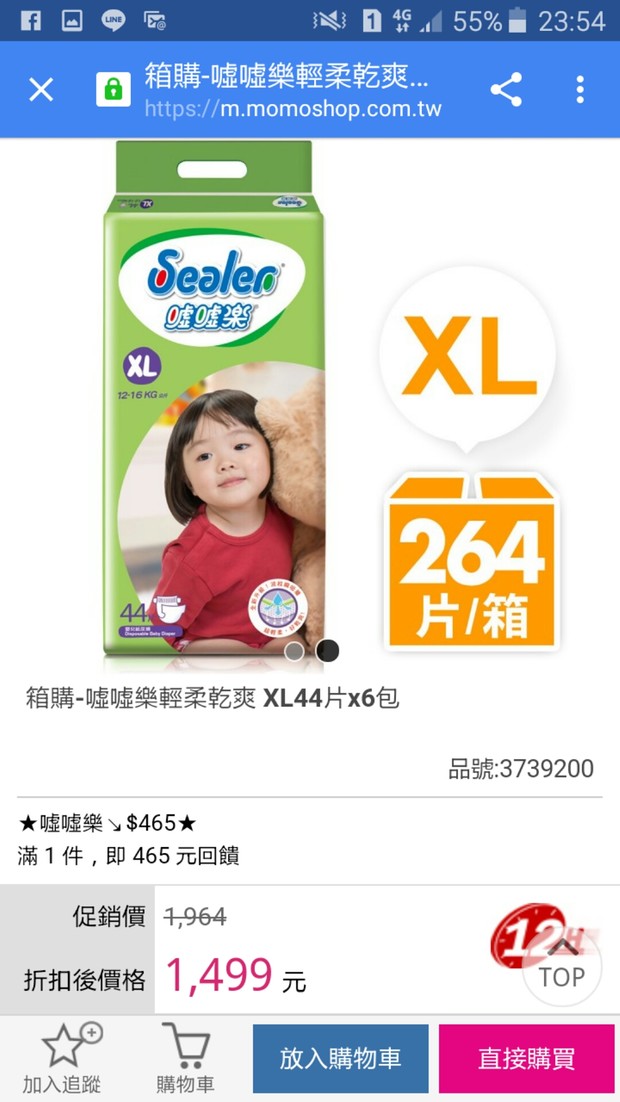620x1102 pixels.
Task: Tap 放入購物車 to add to cart
Action: [x=340, y=1058]
